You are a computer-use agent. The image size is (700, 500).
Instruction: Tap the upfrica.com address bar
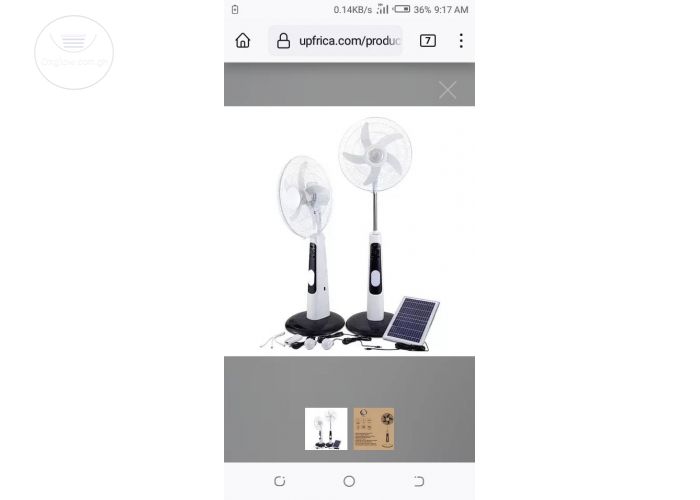337,41
